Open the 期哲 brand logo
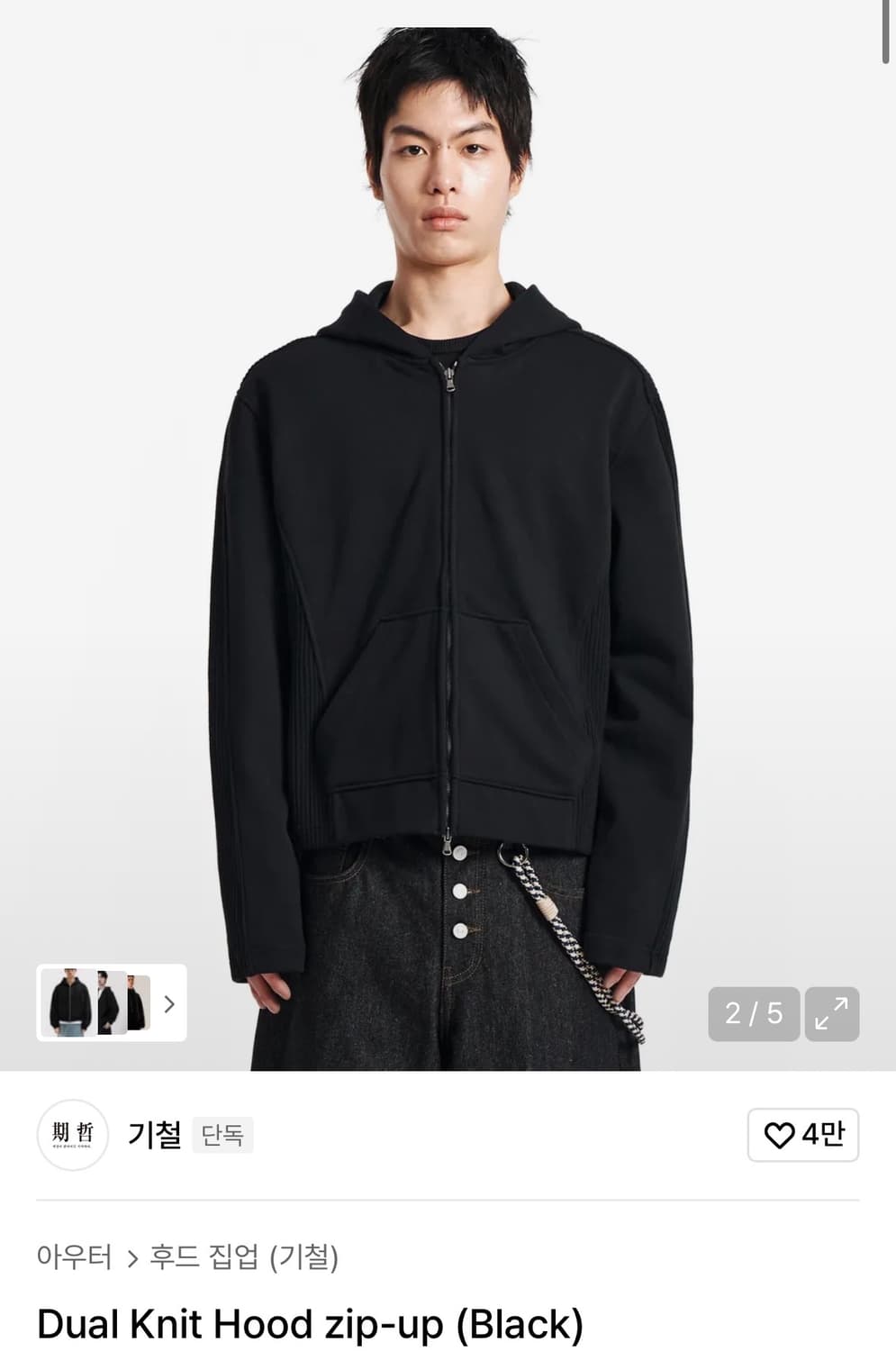 click(x=71, y=1135)
